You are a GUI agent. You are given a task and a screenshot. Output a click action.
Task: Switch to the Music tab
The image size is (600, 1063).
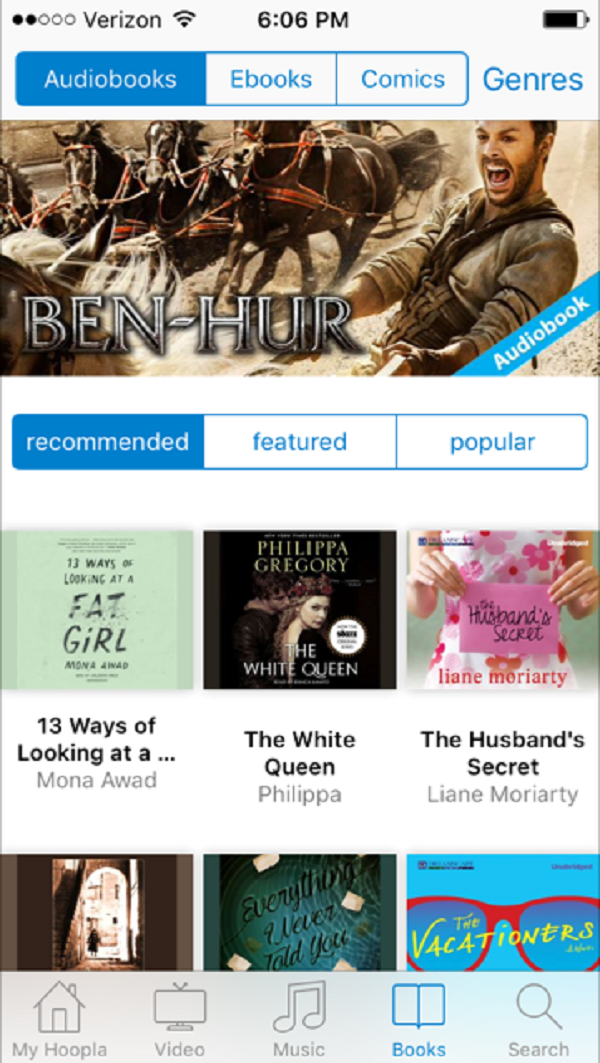point(299,1020)
